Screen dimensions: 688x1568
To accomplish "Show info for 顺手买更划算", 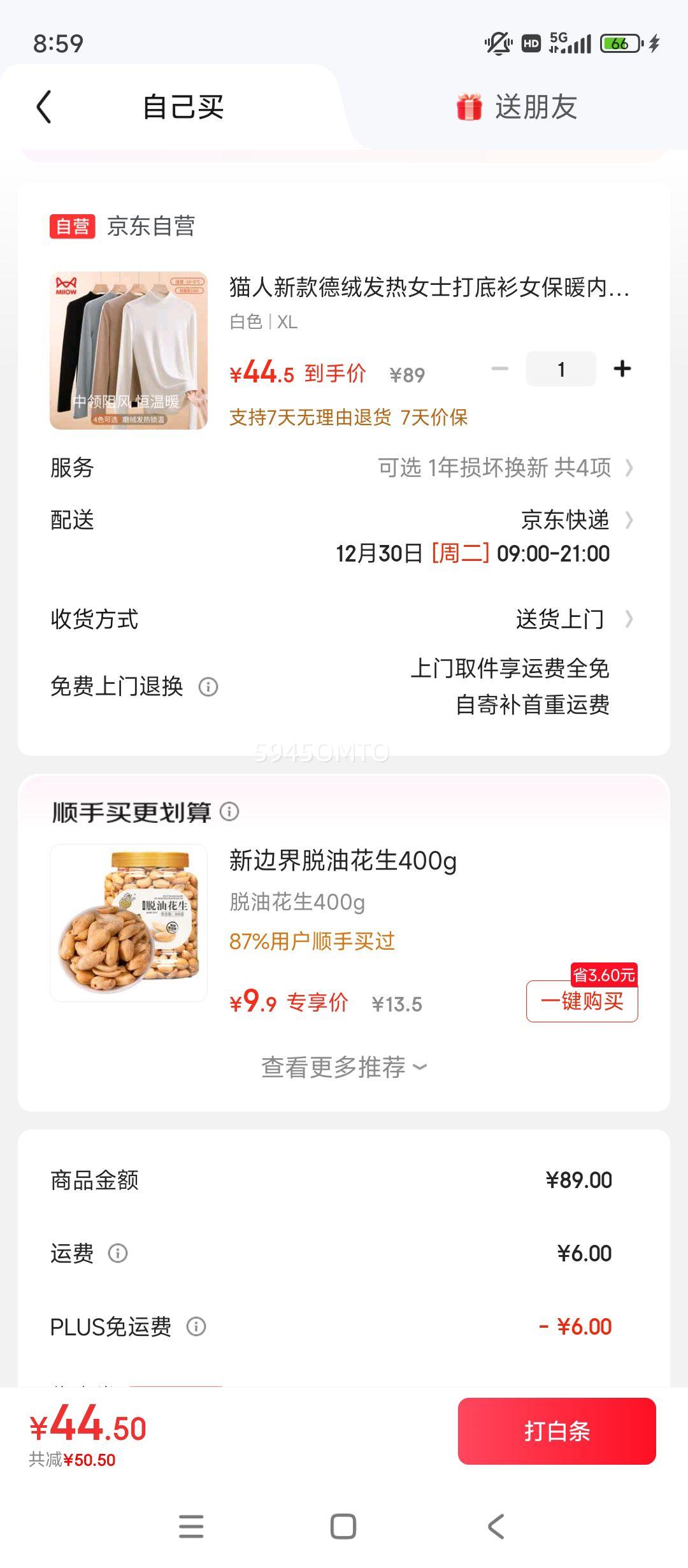I will click(229, 811).
